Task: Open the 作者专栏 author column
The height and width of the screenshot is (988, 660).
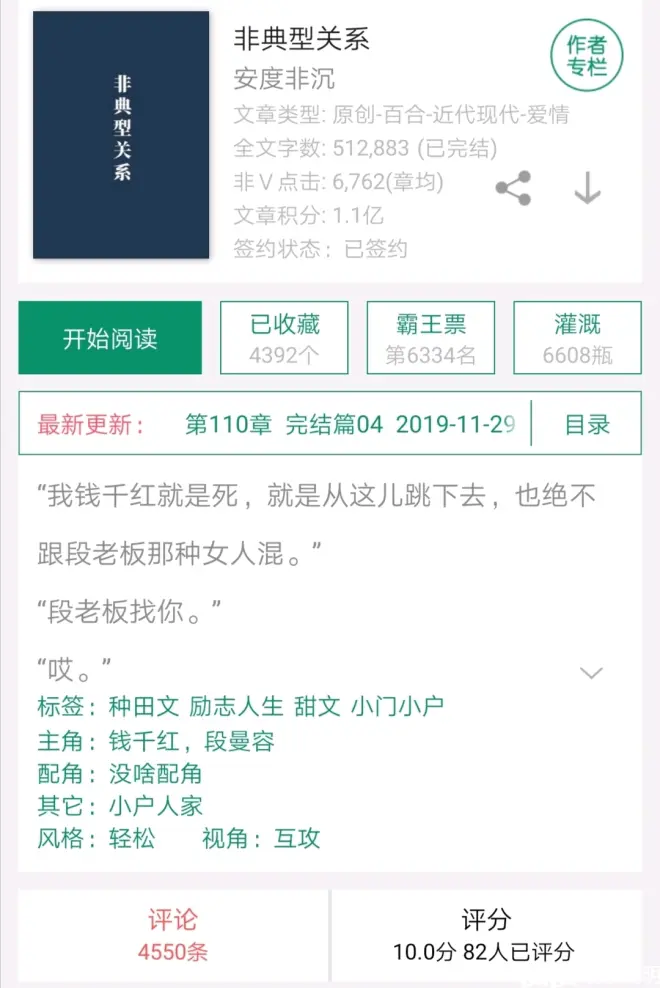Action: (587, 56)
